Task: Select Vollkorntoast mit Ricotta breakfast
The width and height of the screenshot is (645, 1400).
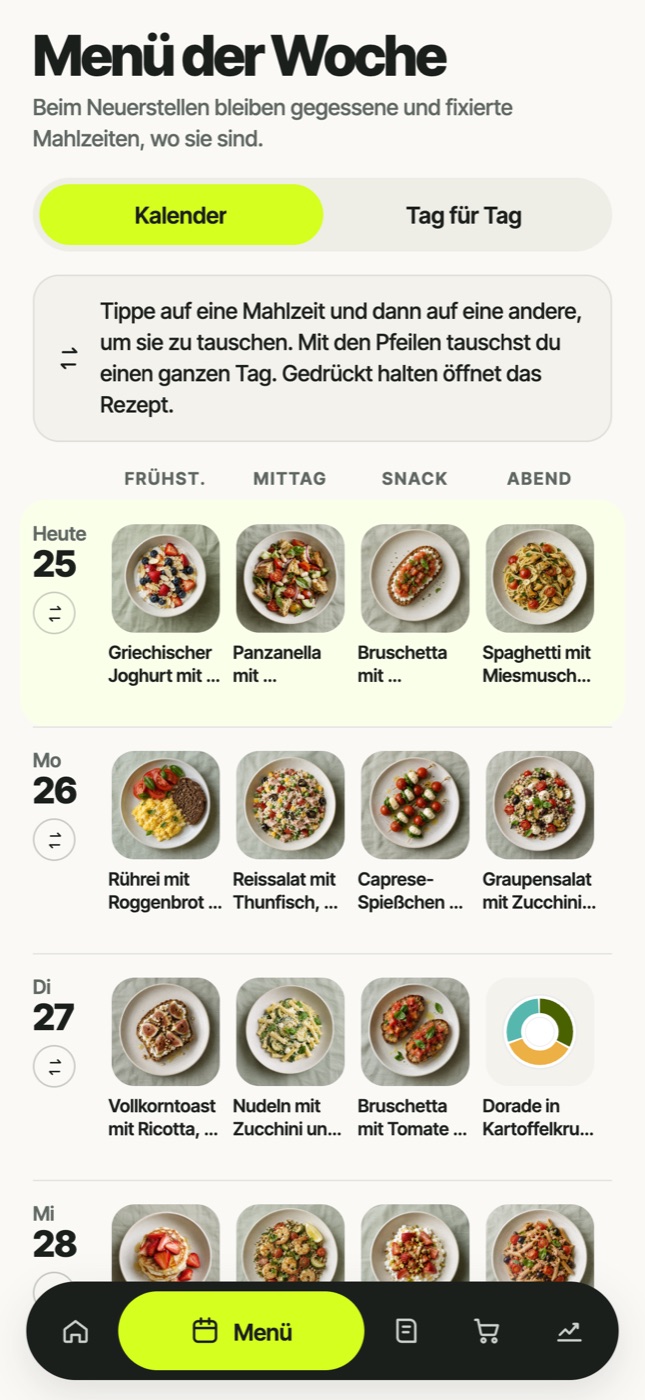Action: tap(165, 1059)
